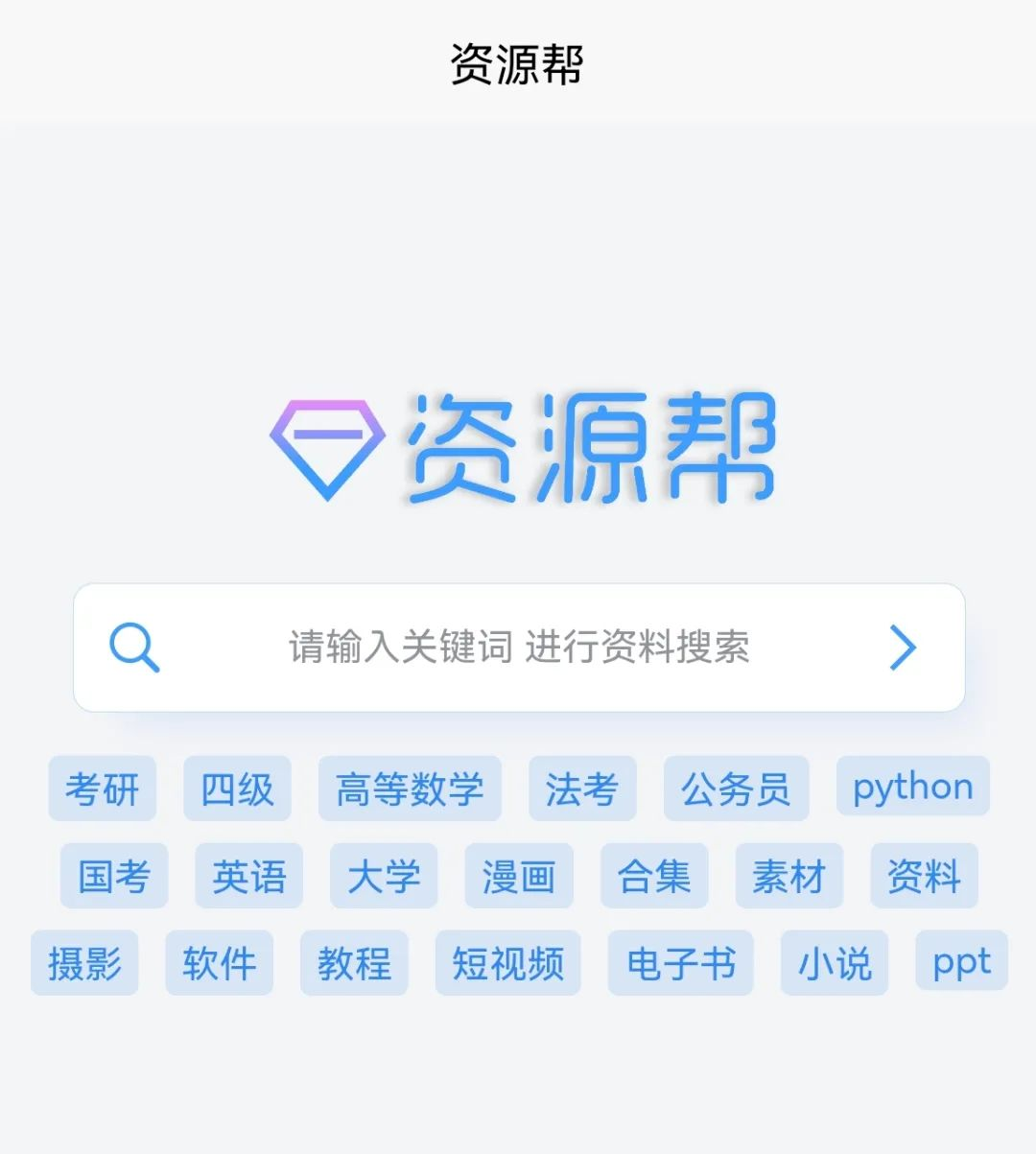The width and height of the screenshot is (1036, 1154).
Task: Select the 短视频 chip
Action: click(x=508, y=962)
